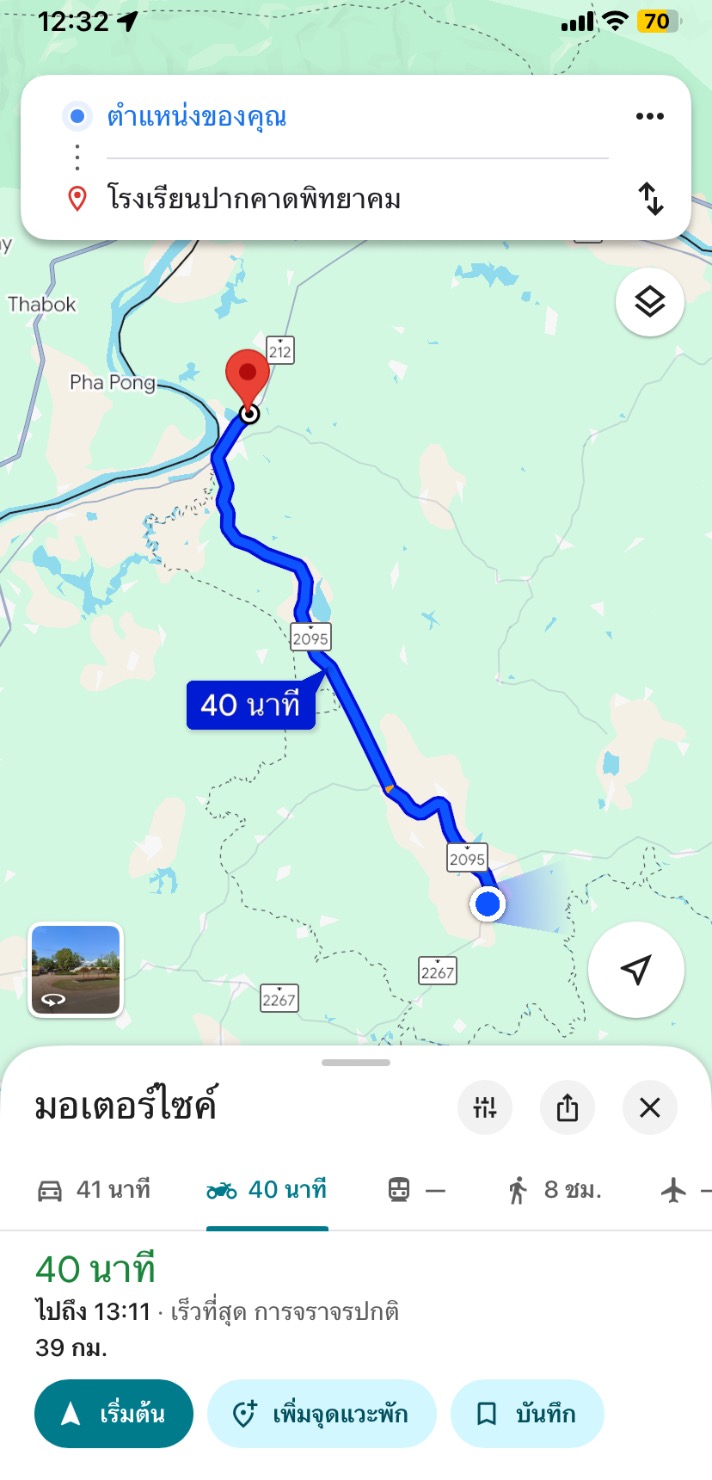Start navigation with เริ่มต้น
712x1480 pixels.
click(113, 1414)
